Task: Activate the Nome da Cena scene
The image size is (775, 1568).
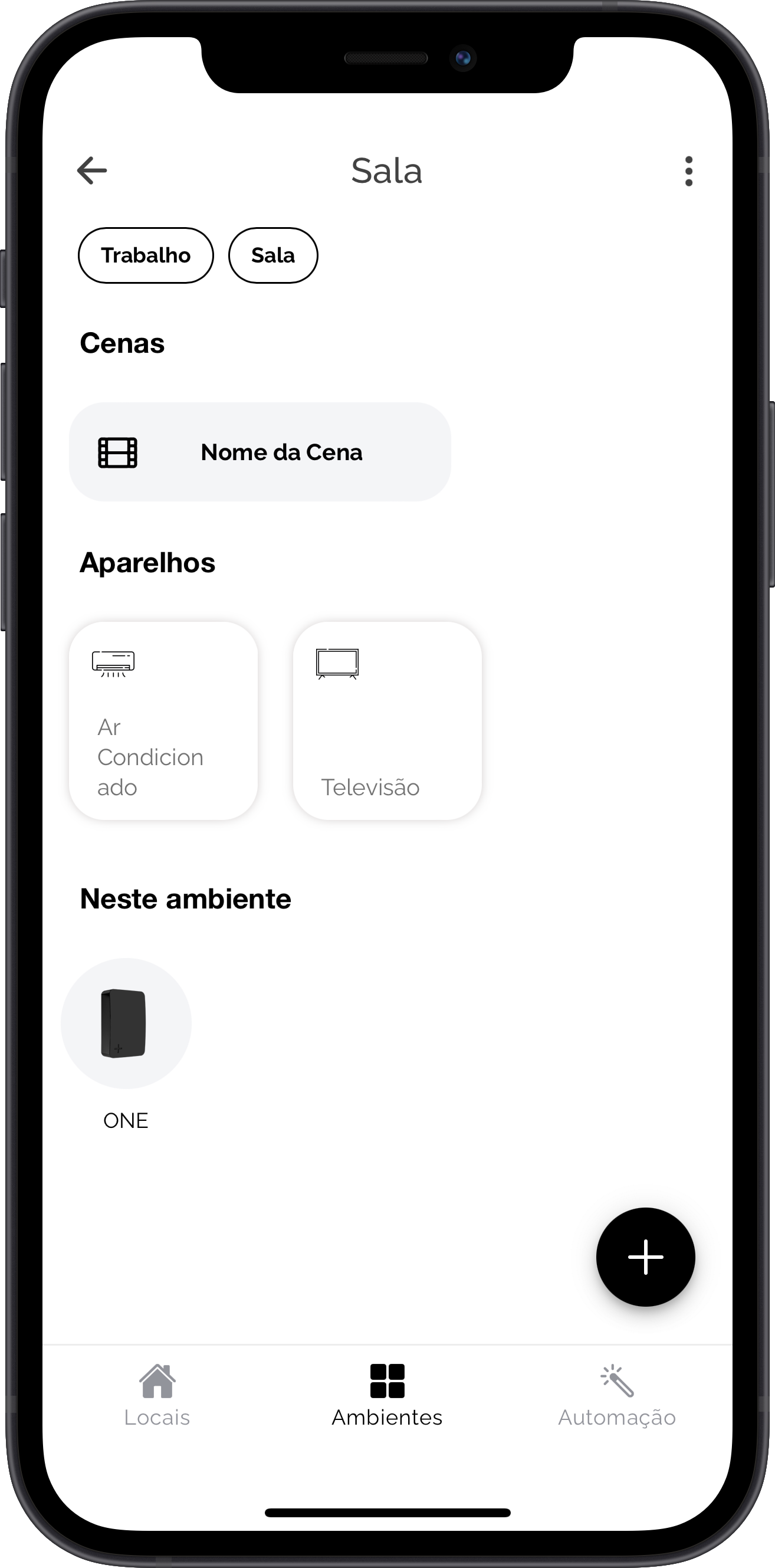Action: click(x=260, y=452)
